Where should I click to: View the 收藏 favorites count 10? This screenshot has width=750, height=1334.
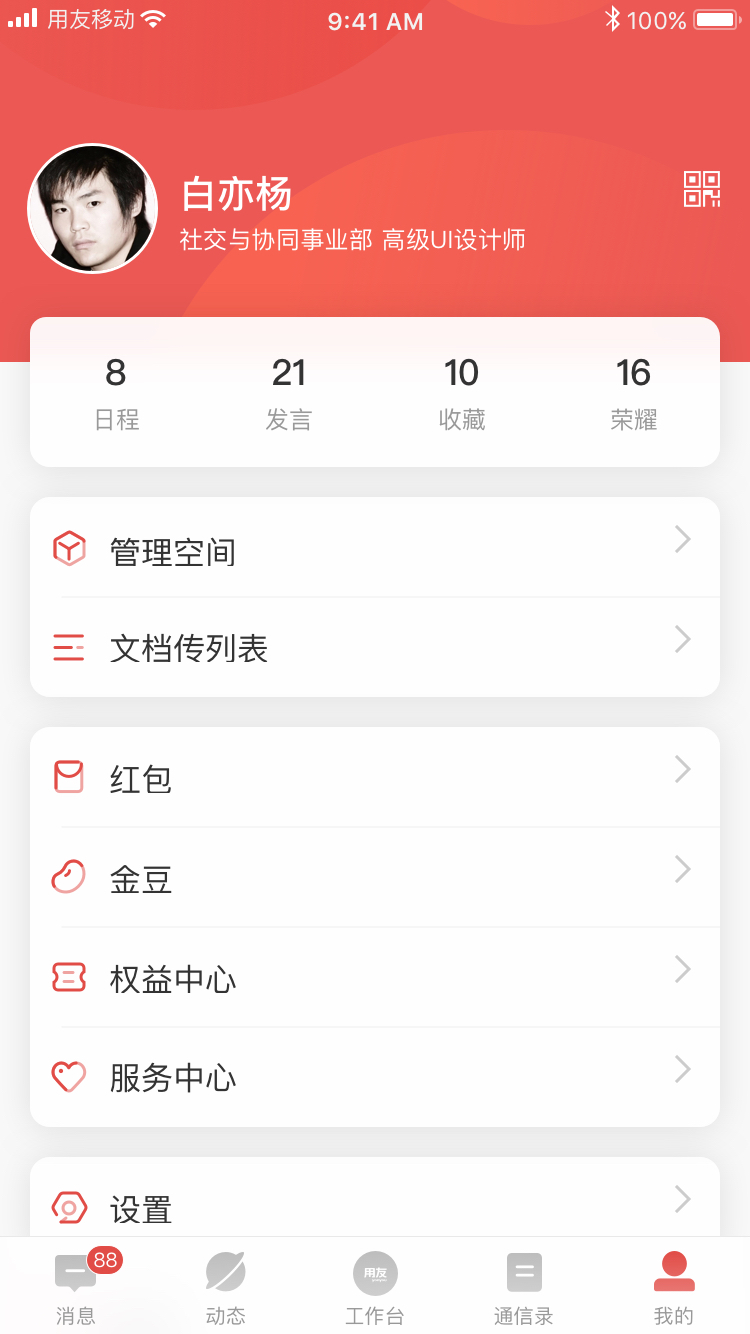[461, 393]
